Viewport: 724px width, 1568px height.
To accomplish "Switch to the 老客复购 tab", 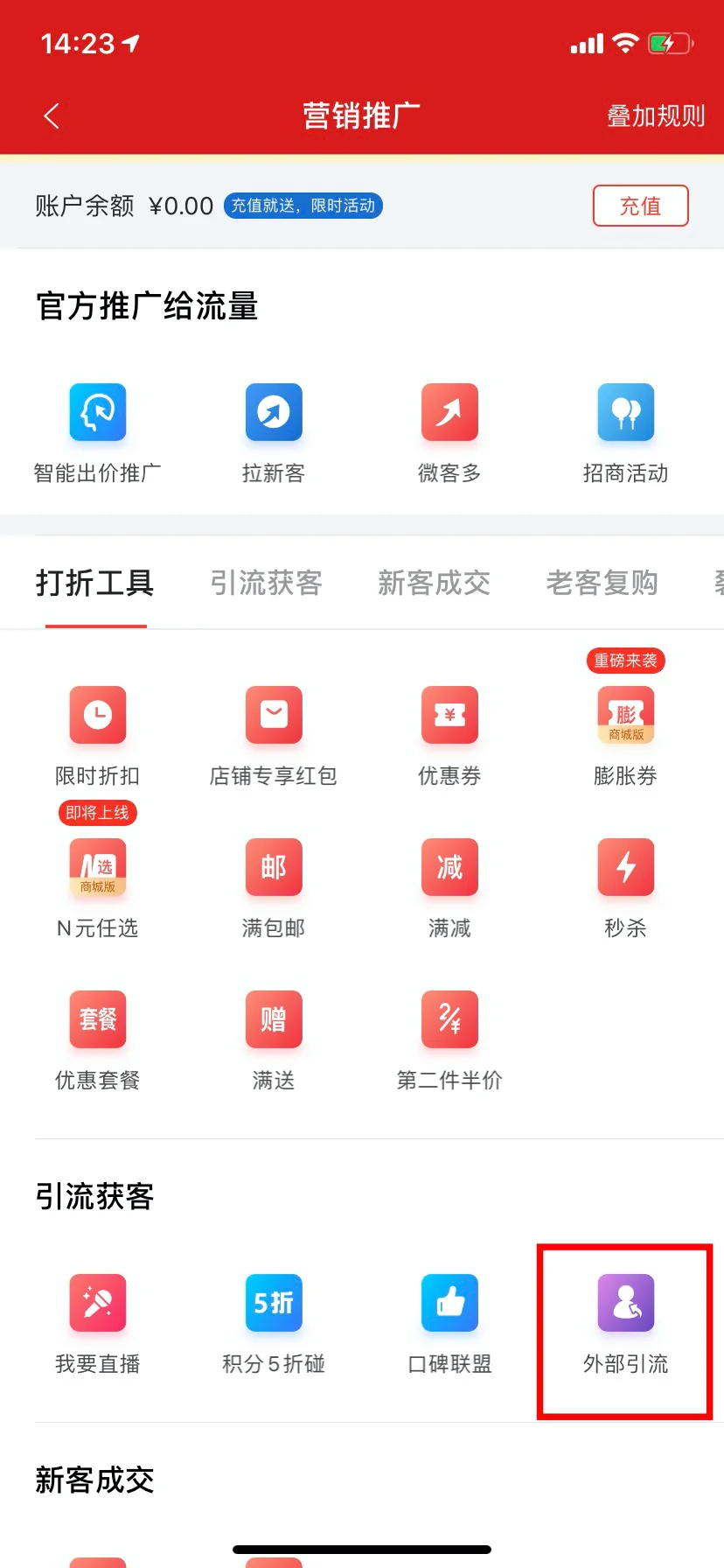I will [x=602, y=583].
